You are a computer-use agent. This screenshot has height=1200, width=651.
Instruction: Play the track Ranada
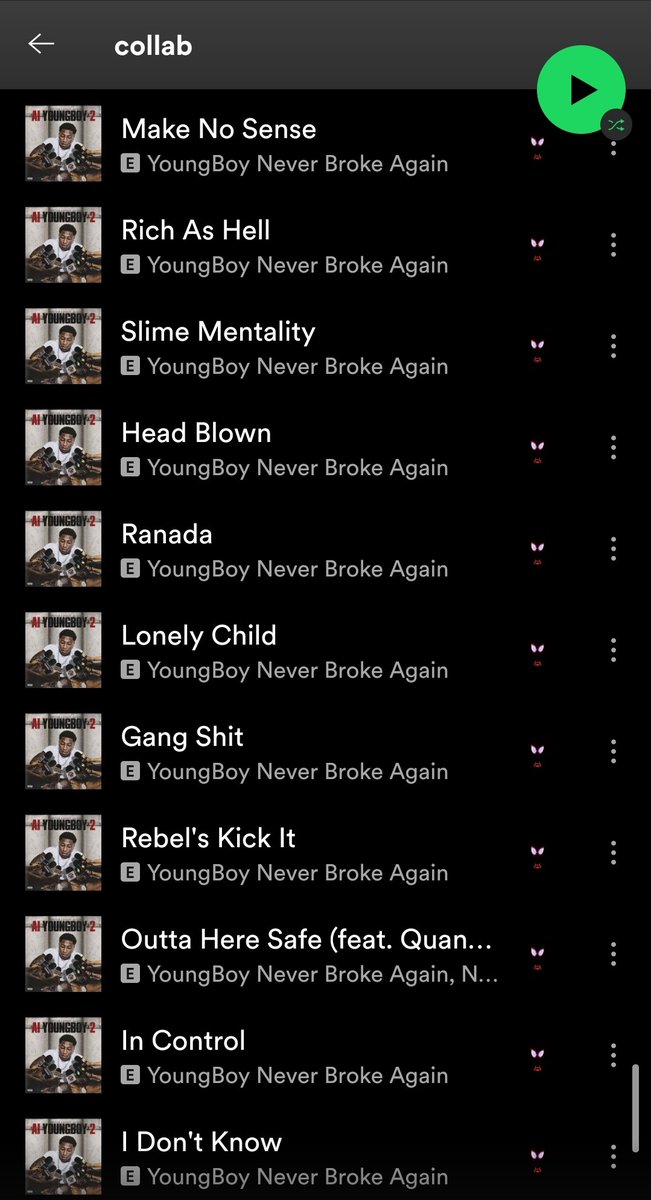coord(167,534)
